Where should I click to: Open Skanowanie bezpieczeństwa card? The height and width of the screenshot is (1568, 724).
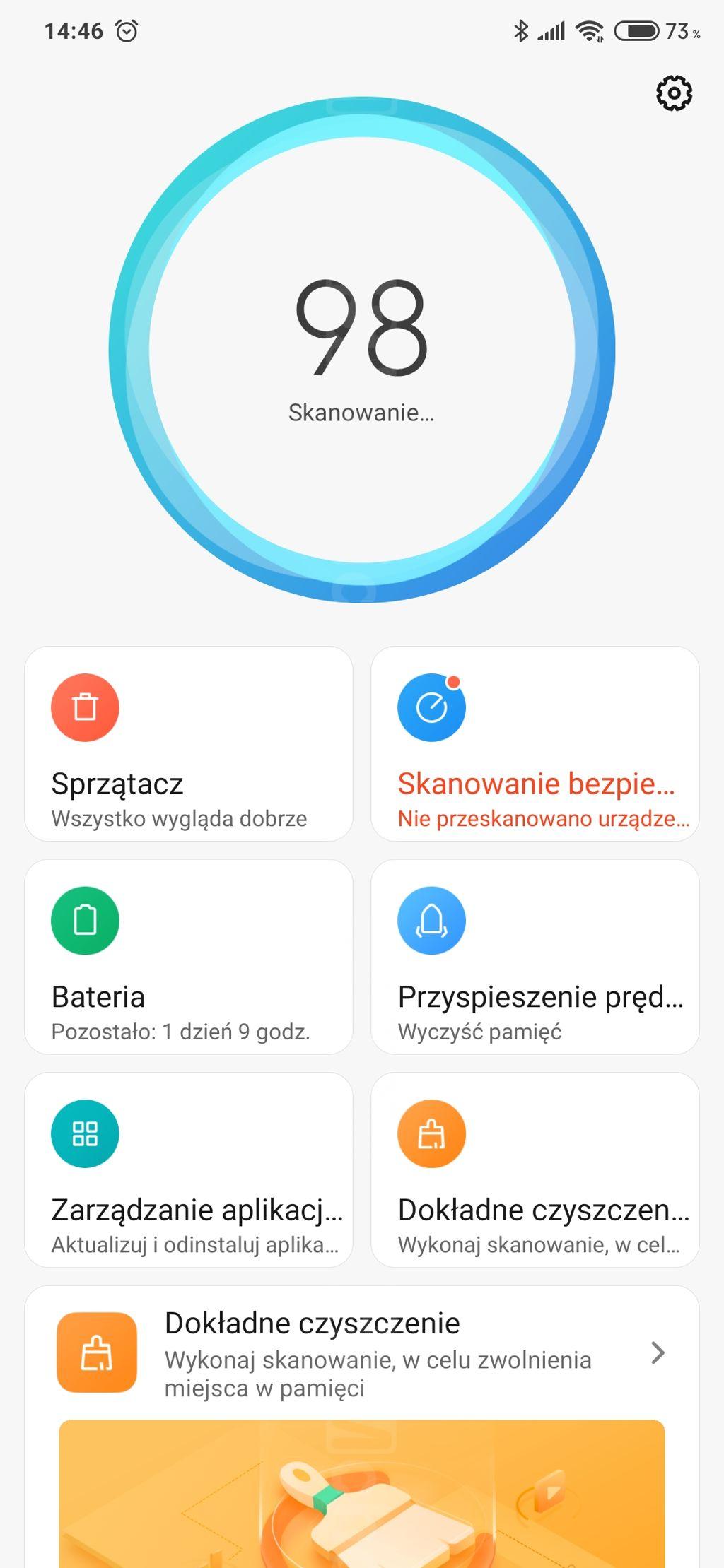click(535, 743)
